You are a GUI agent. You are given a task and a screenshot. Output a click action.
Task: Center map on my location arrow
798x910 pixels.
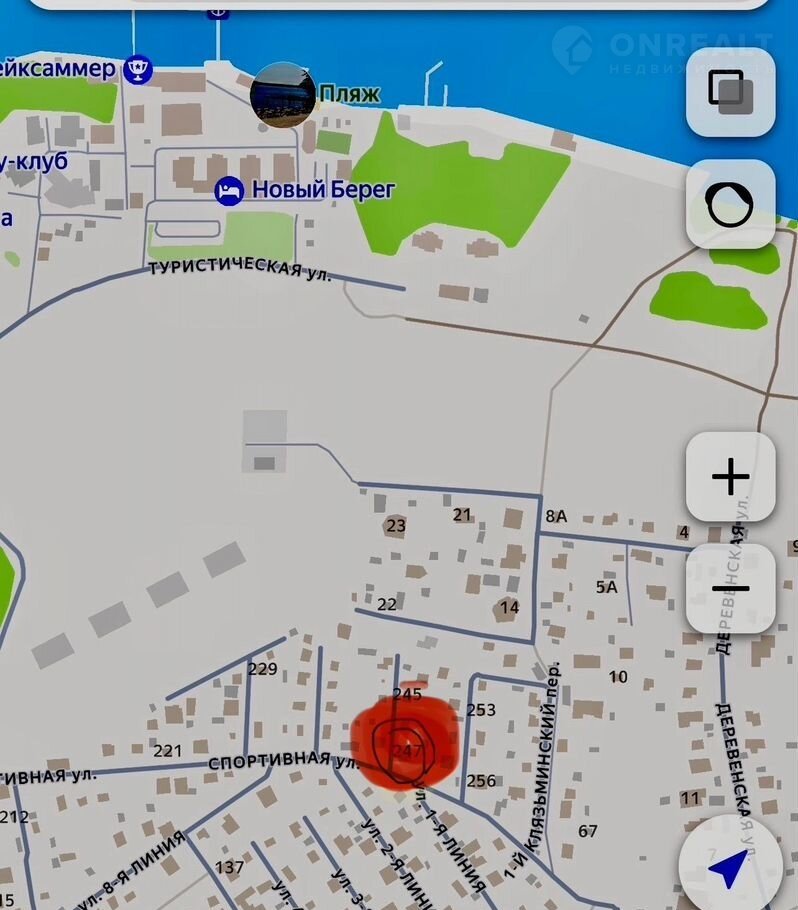click(x=731, y=867)
